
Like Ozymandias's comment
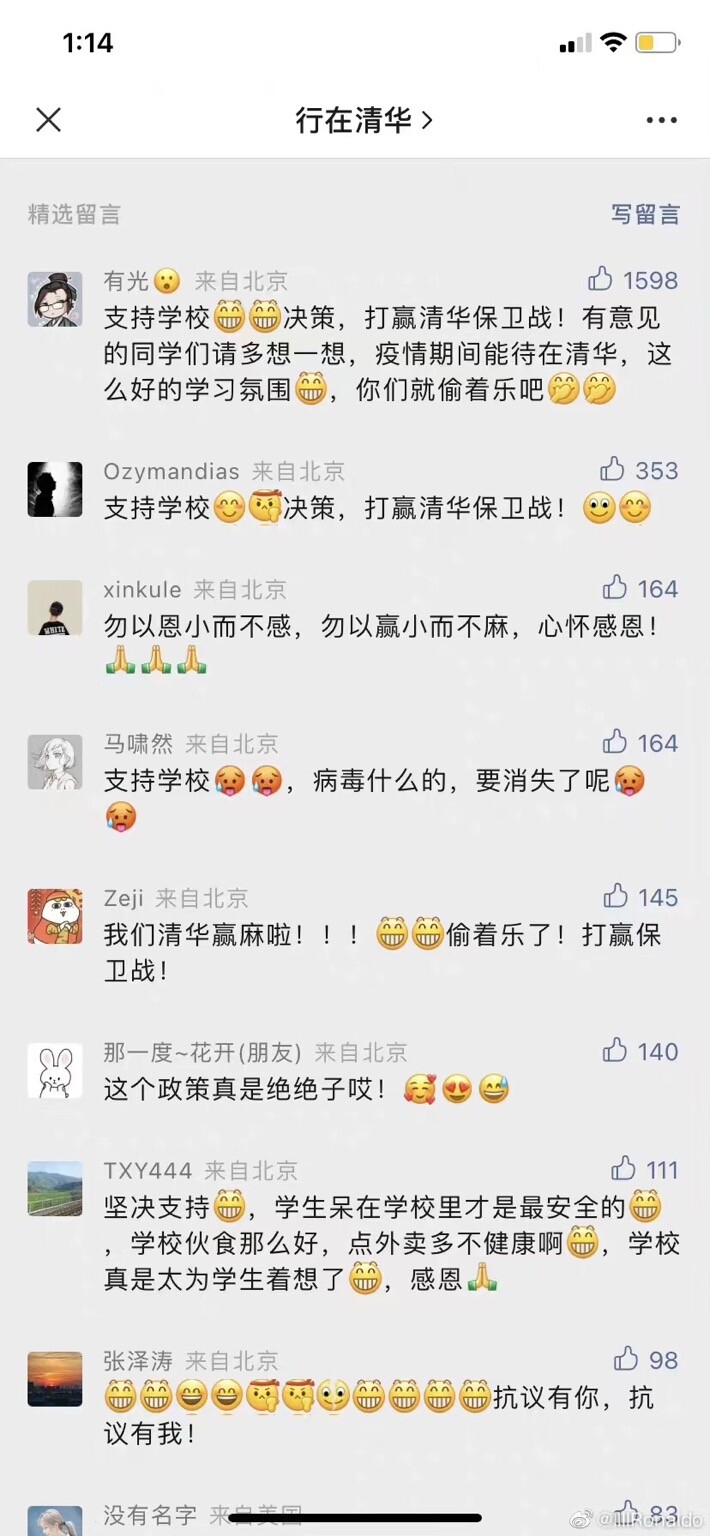(612, 469)
